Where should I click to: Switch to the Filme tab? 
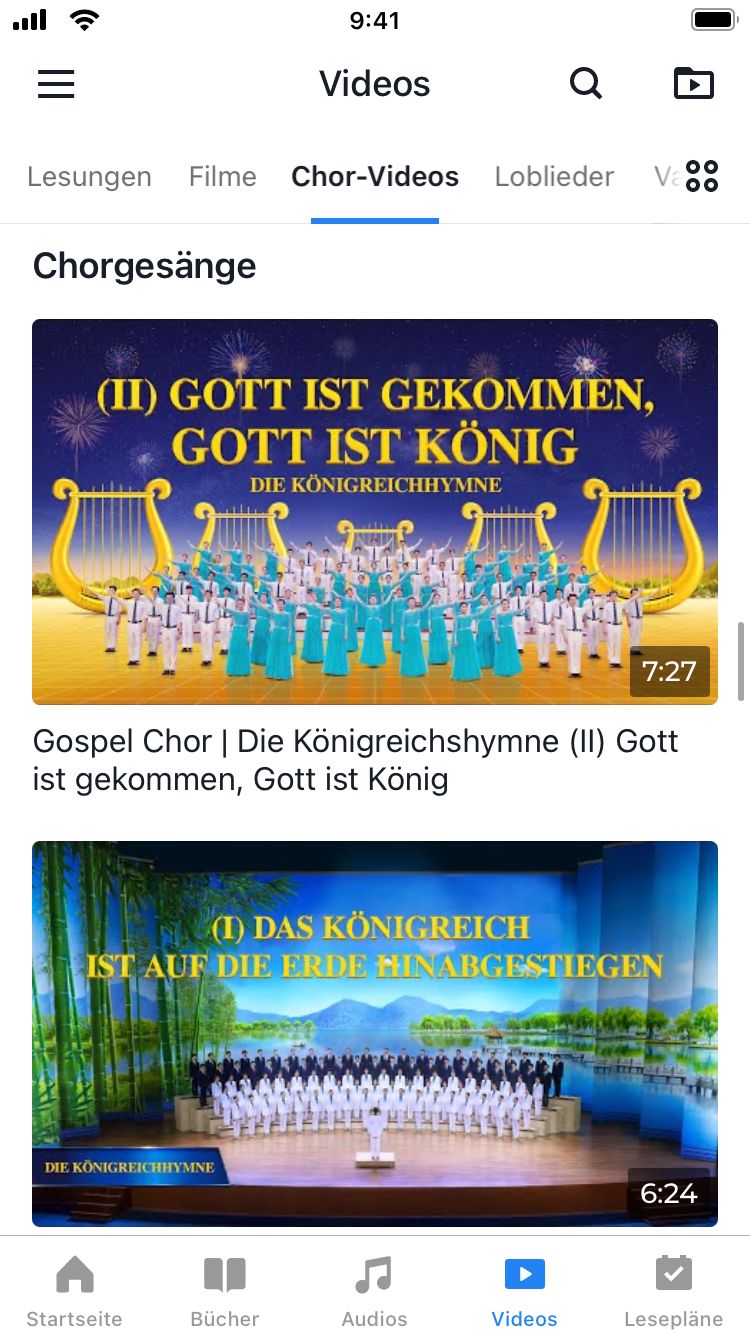223,177
